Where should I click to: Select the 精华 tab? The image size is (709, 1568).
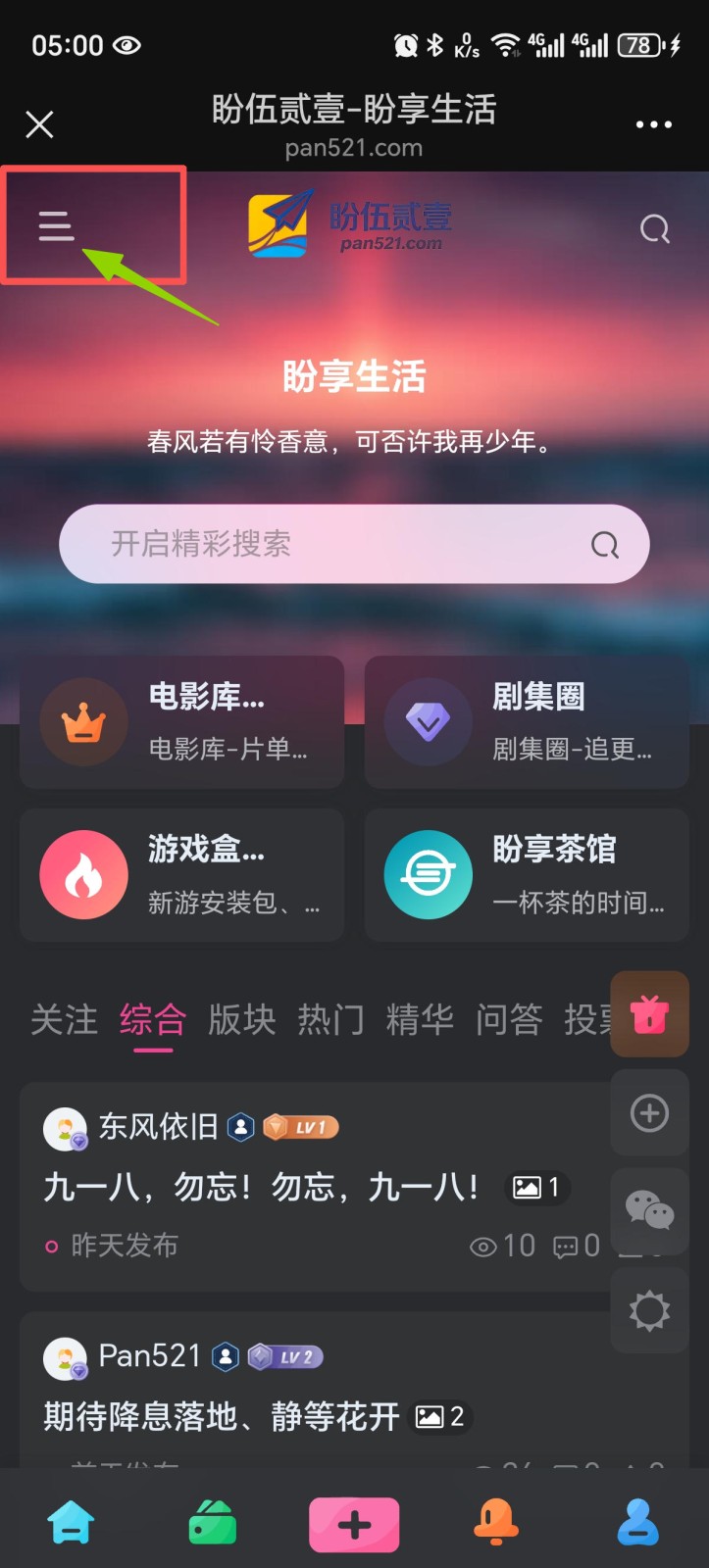(x=420, y=1020)
